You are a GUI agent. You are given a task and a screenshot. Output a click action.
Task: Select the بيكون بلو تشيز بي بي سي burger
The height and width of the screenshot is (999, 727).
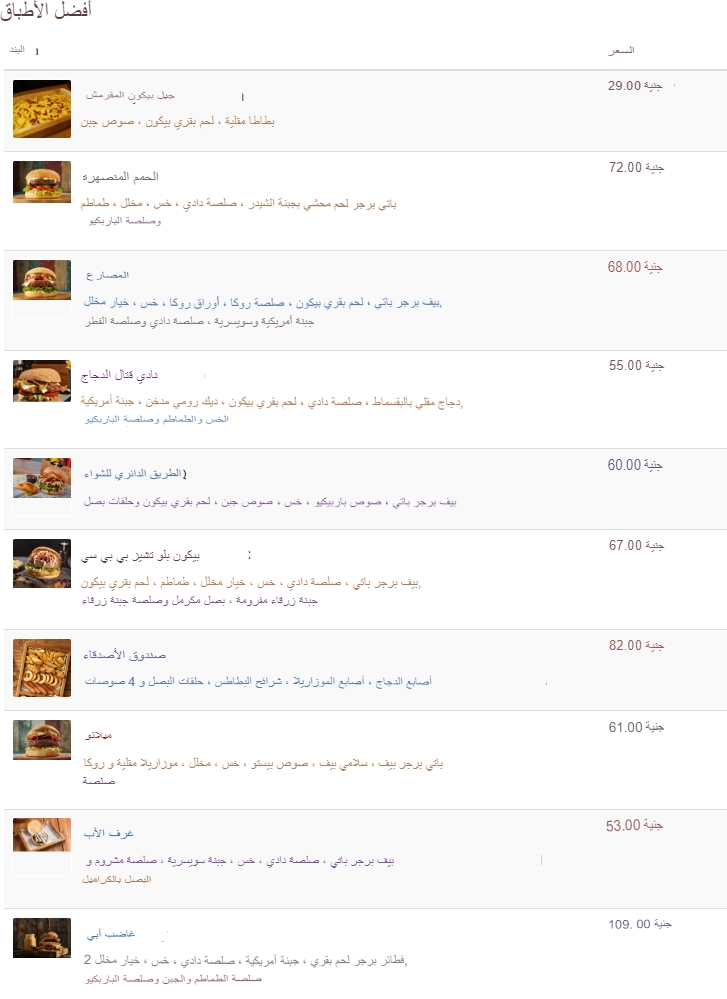pos(144,555)
